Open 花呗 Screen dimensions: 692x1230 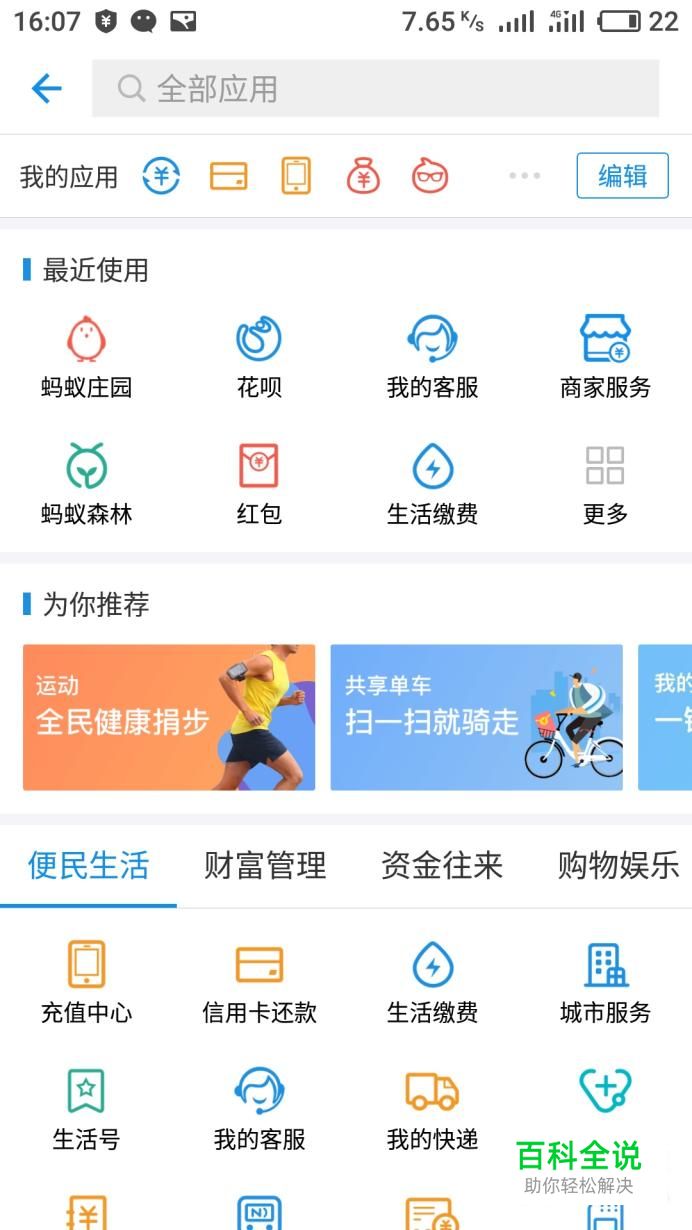click(259, 357)
